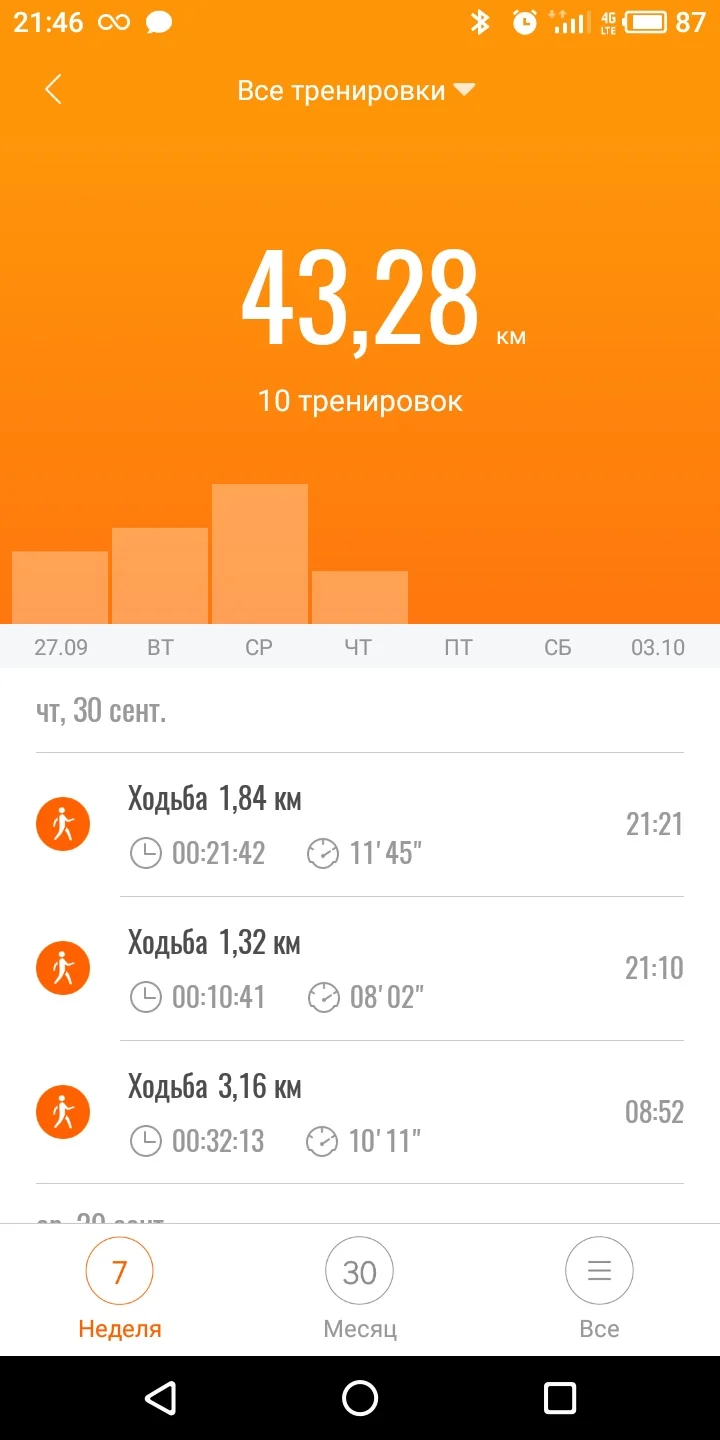
Task: Open the 3,16 км walk at 08:52
Action: point(360,1112)
